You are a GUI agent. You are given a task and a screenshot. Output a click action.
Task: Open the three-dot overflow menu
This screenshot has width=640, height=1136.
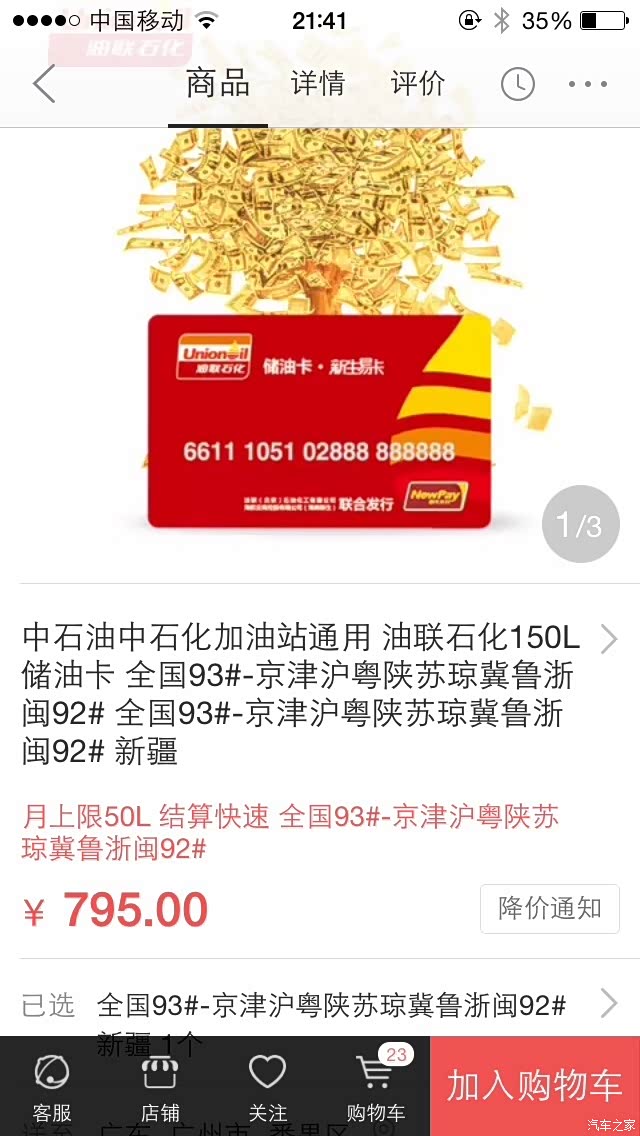click(587, 84)
